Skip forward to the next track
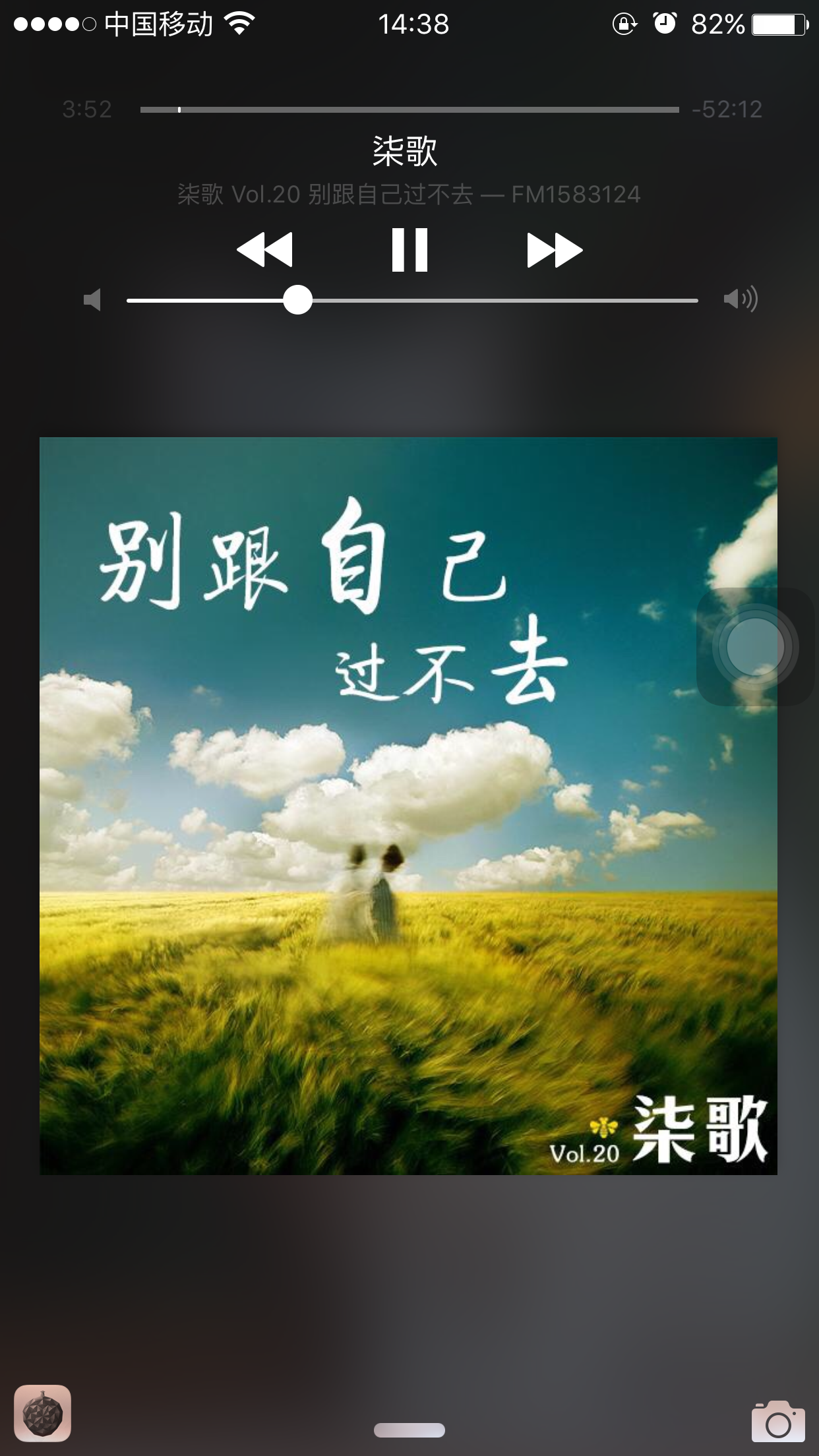Viewport: 819px width, 1456px height. coord(555,250)
